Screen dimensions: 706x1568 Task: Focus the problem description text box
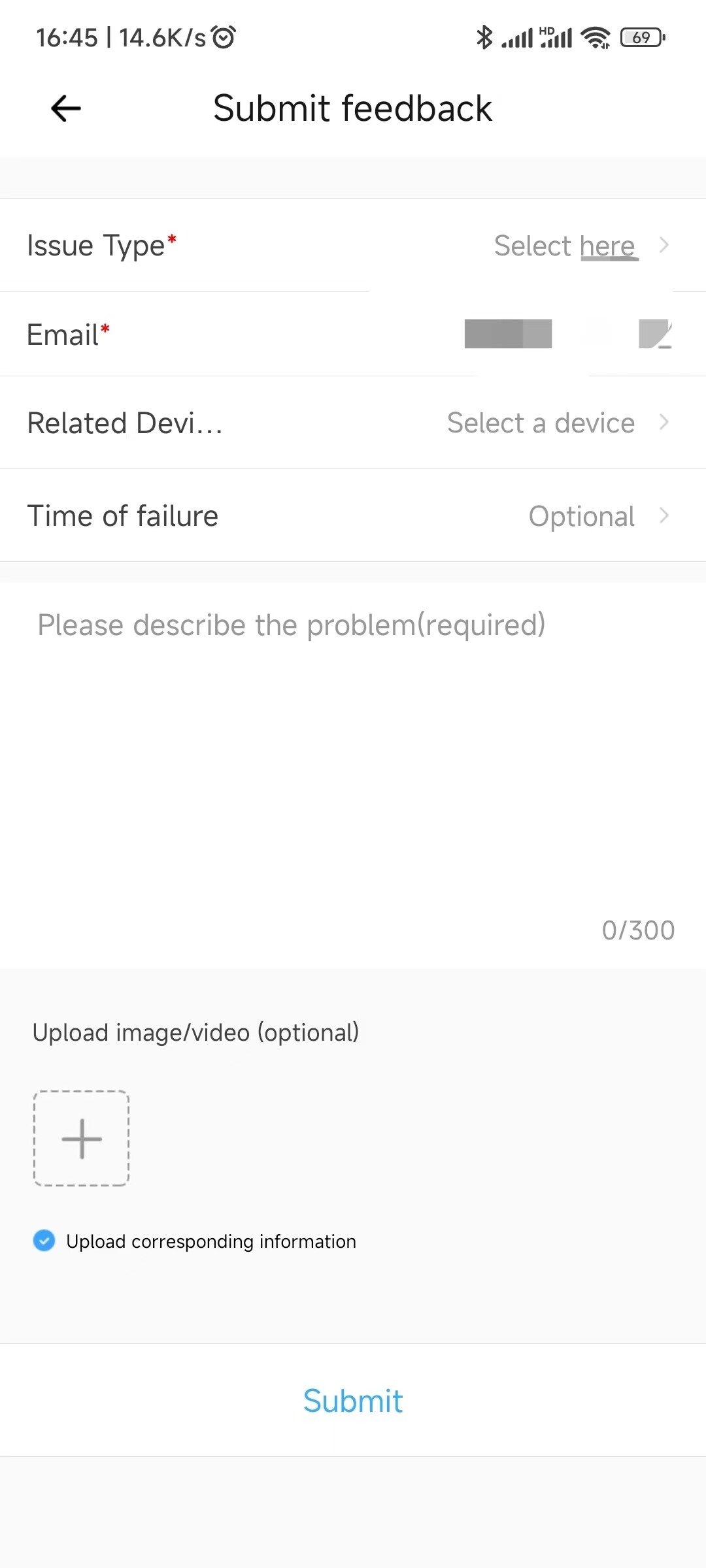(x=353, y=751)
